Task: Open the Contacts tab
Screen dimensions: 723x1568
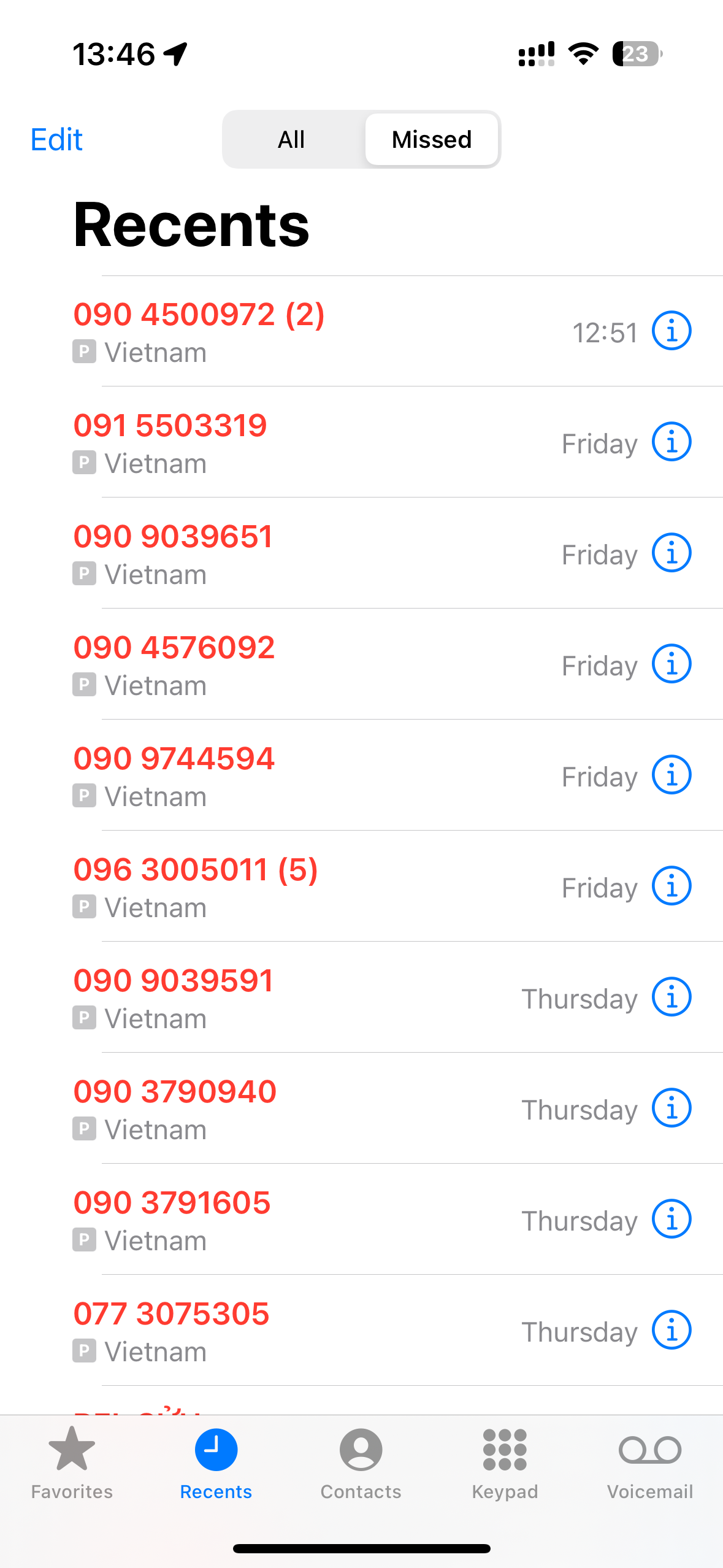Action: coord(361,1463)
